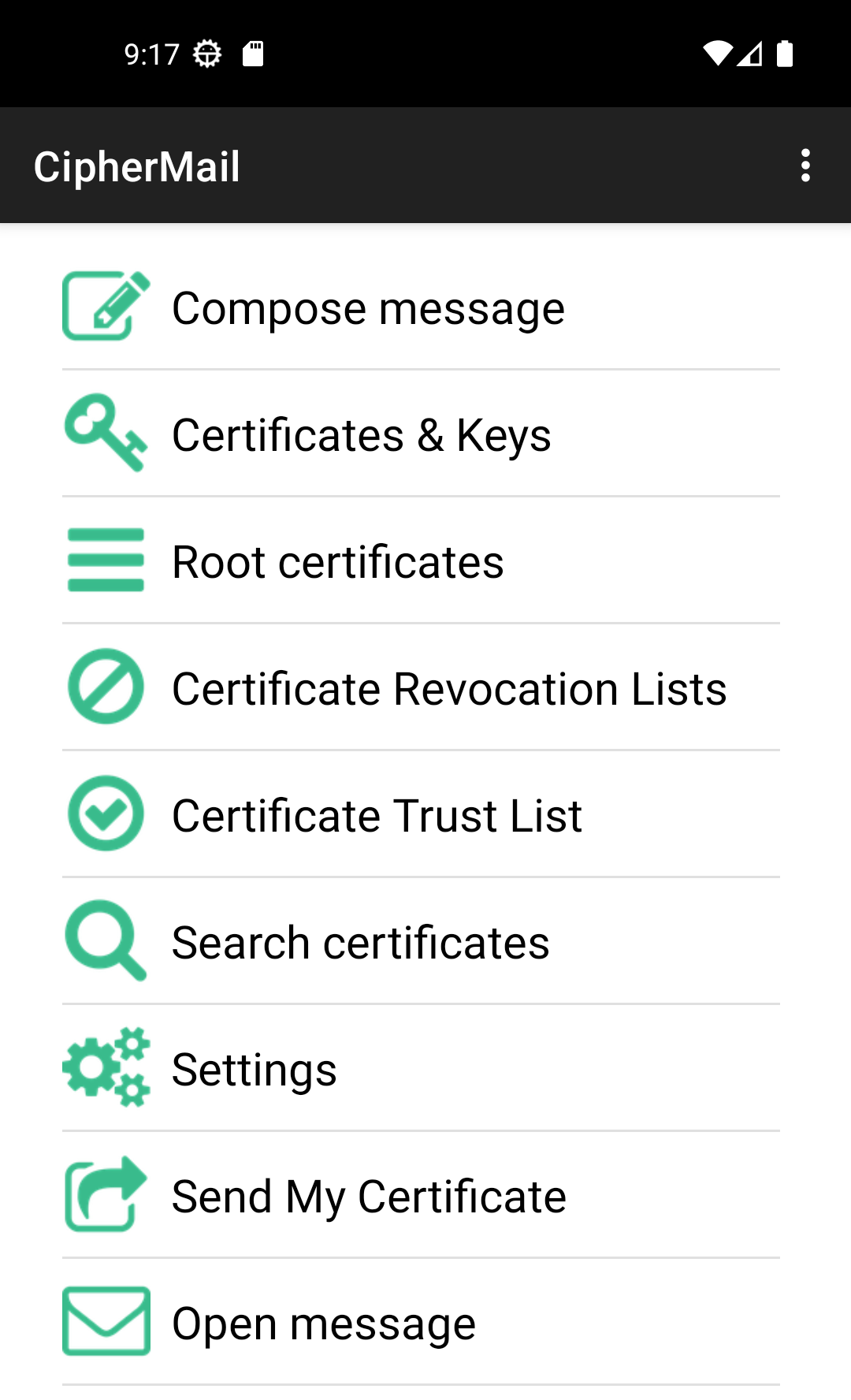Open Compose message
851x1400 pixels.
[367, 307]
